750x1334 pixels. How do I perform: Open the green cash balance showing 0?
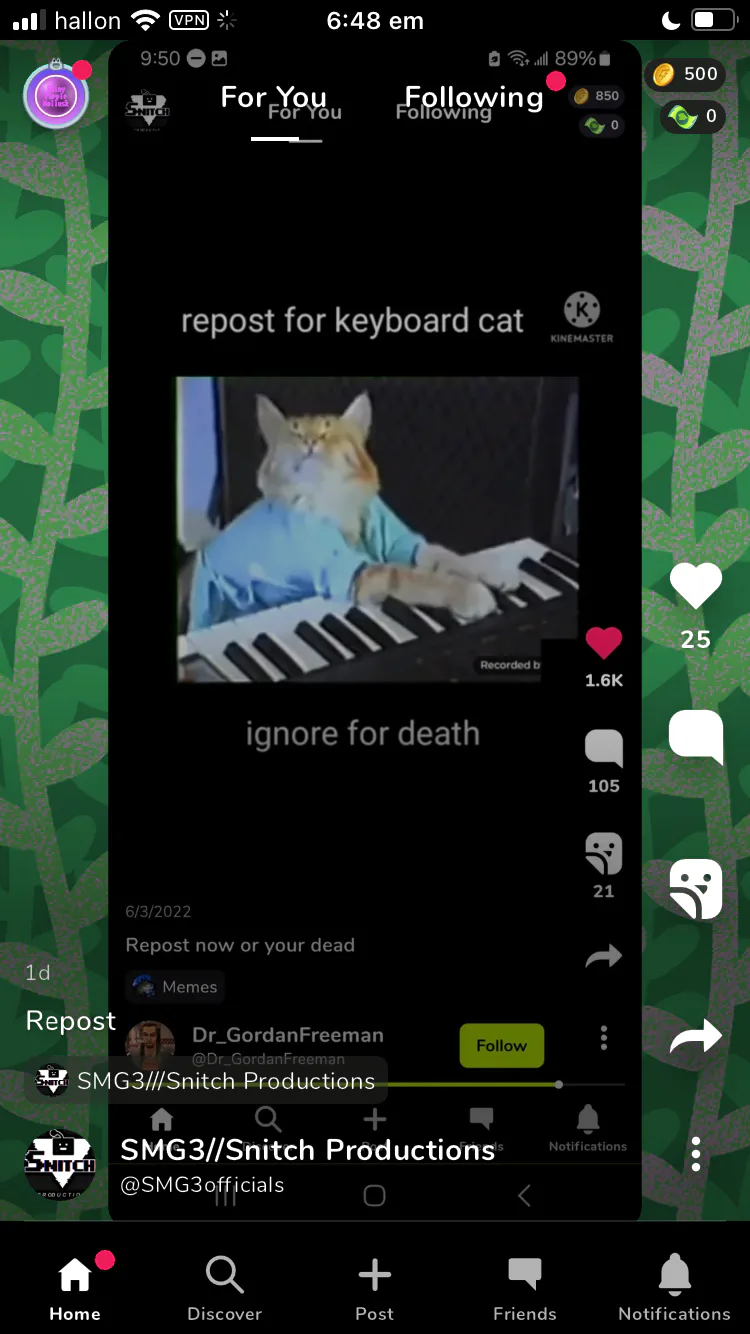(x=694, y=117)
